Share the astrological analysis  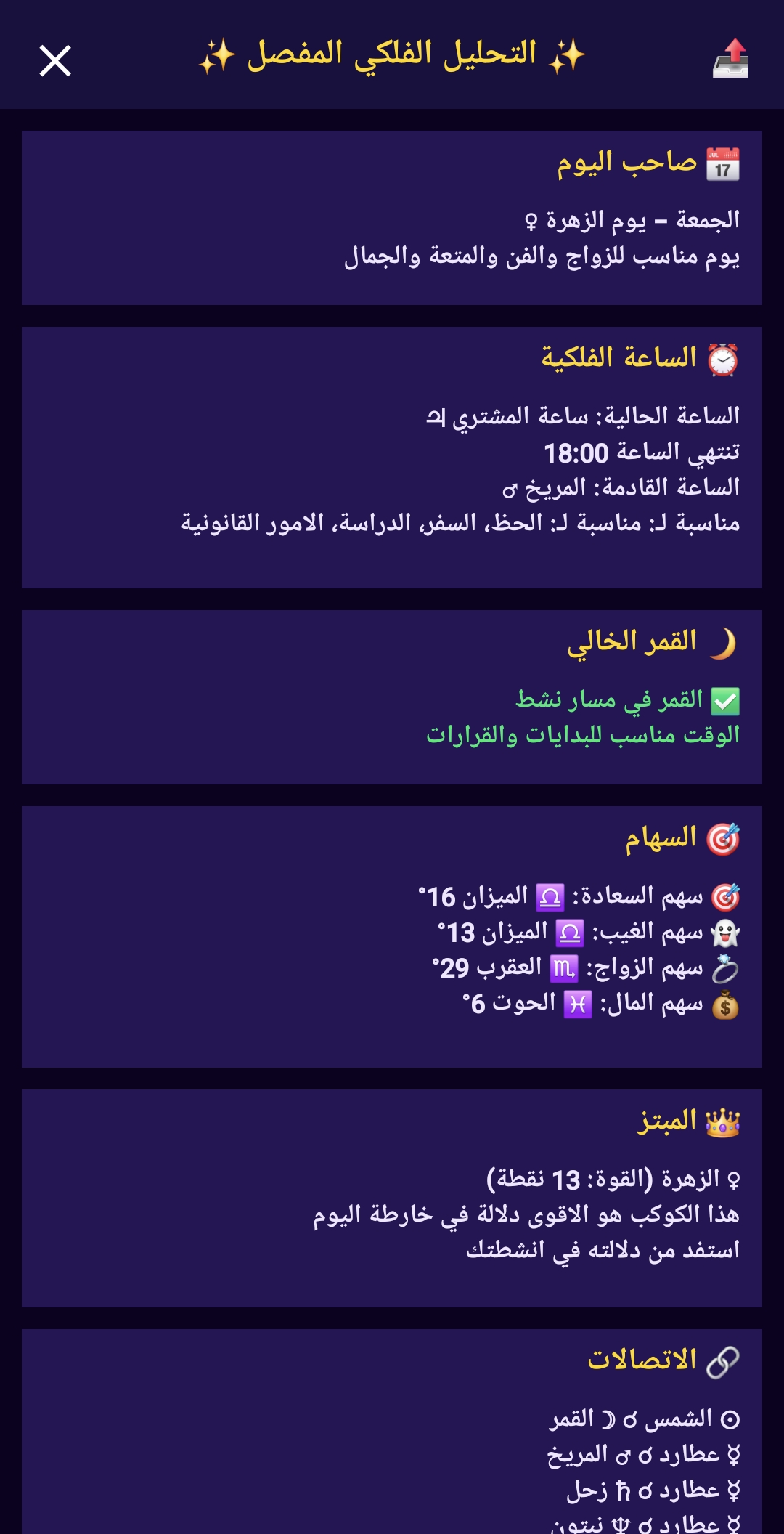pyautogui.click(x=730, y=59)
